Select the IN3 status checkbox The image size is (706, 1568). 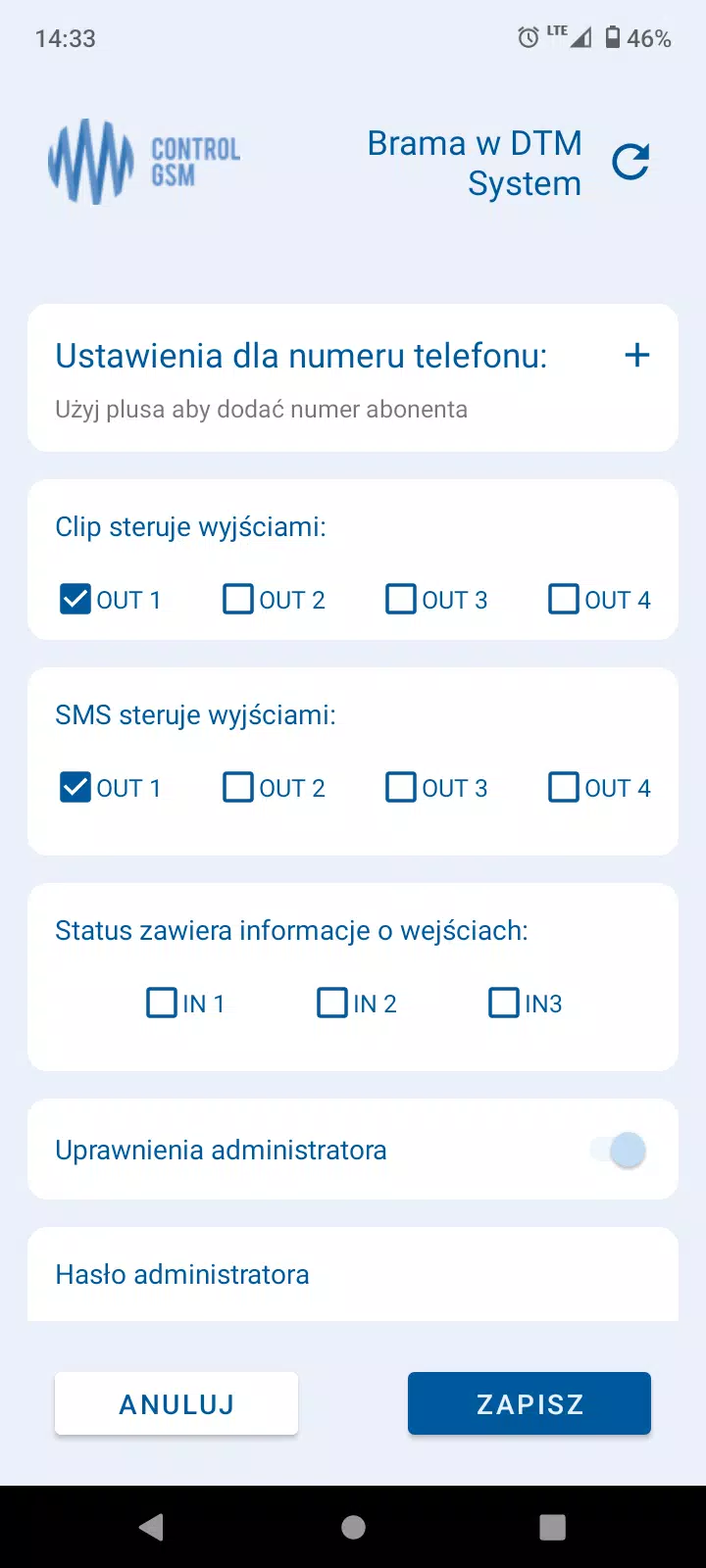pos(504,1003)
